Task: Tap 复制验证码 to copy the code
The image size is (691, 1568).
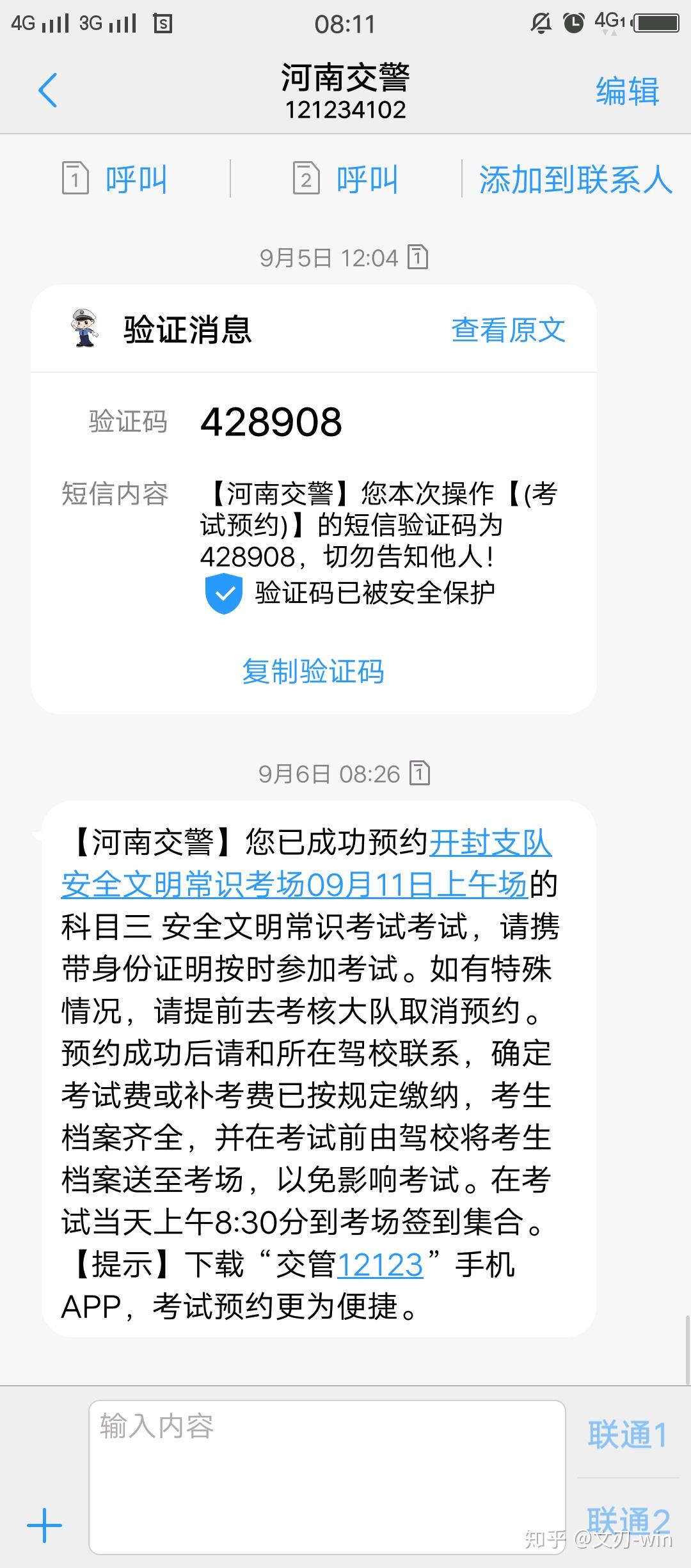Action: tap(313, 672)
